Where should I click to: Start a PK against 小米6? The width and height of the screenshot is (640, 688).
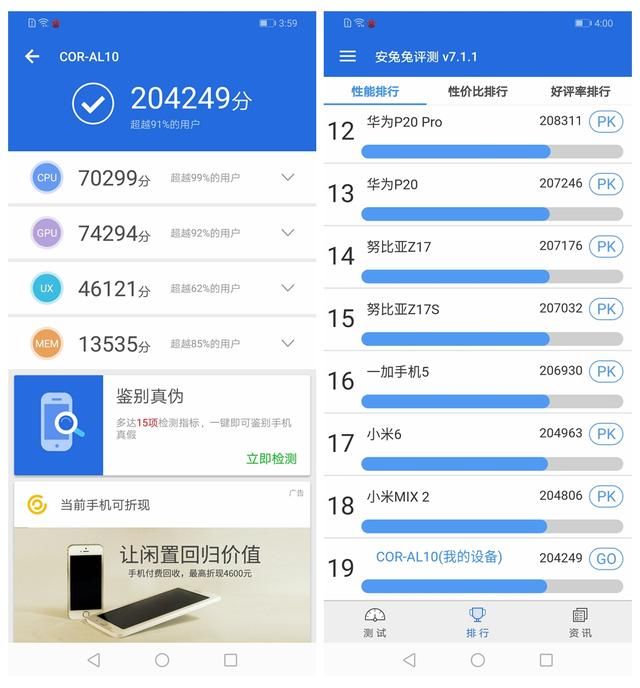pos(606,434)
